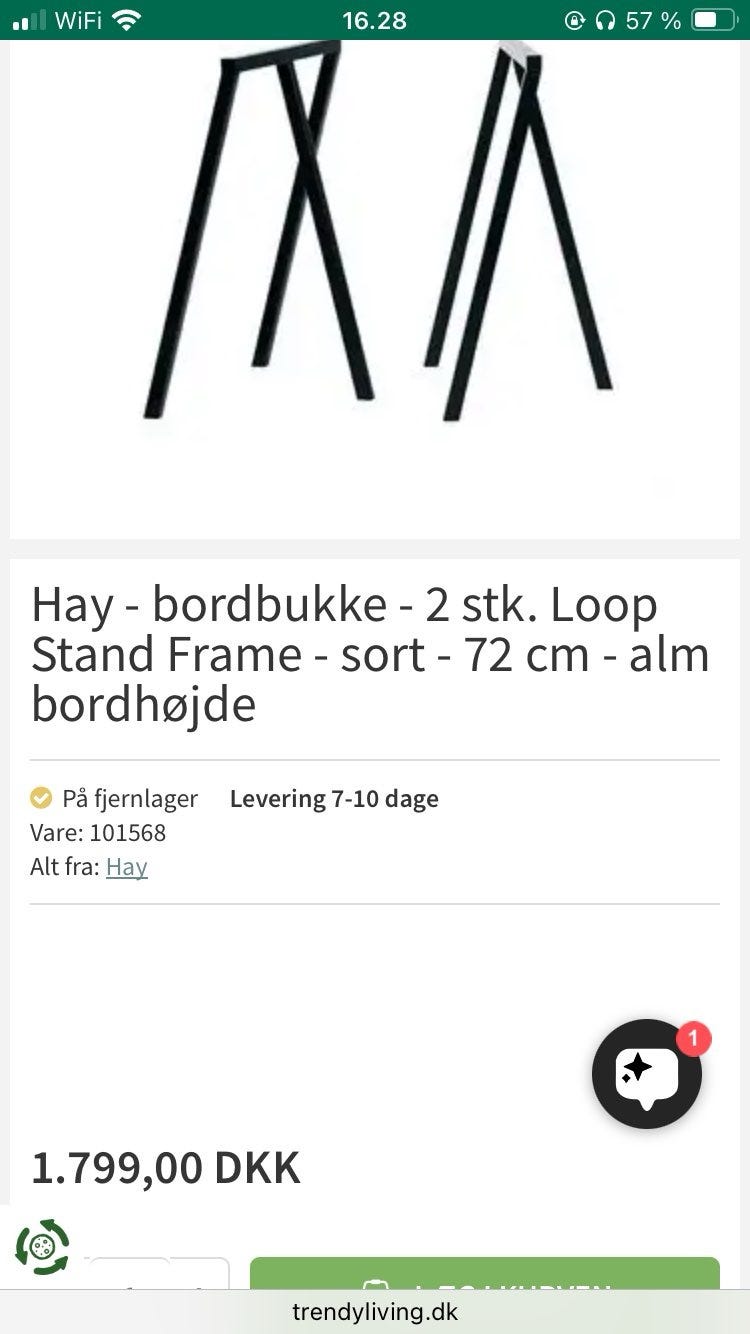This screenshot has height=1334, width=750.
Task: Open the chat assistant bubble
Action: (646, 1074)
